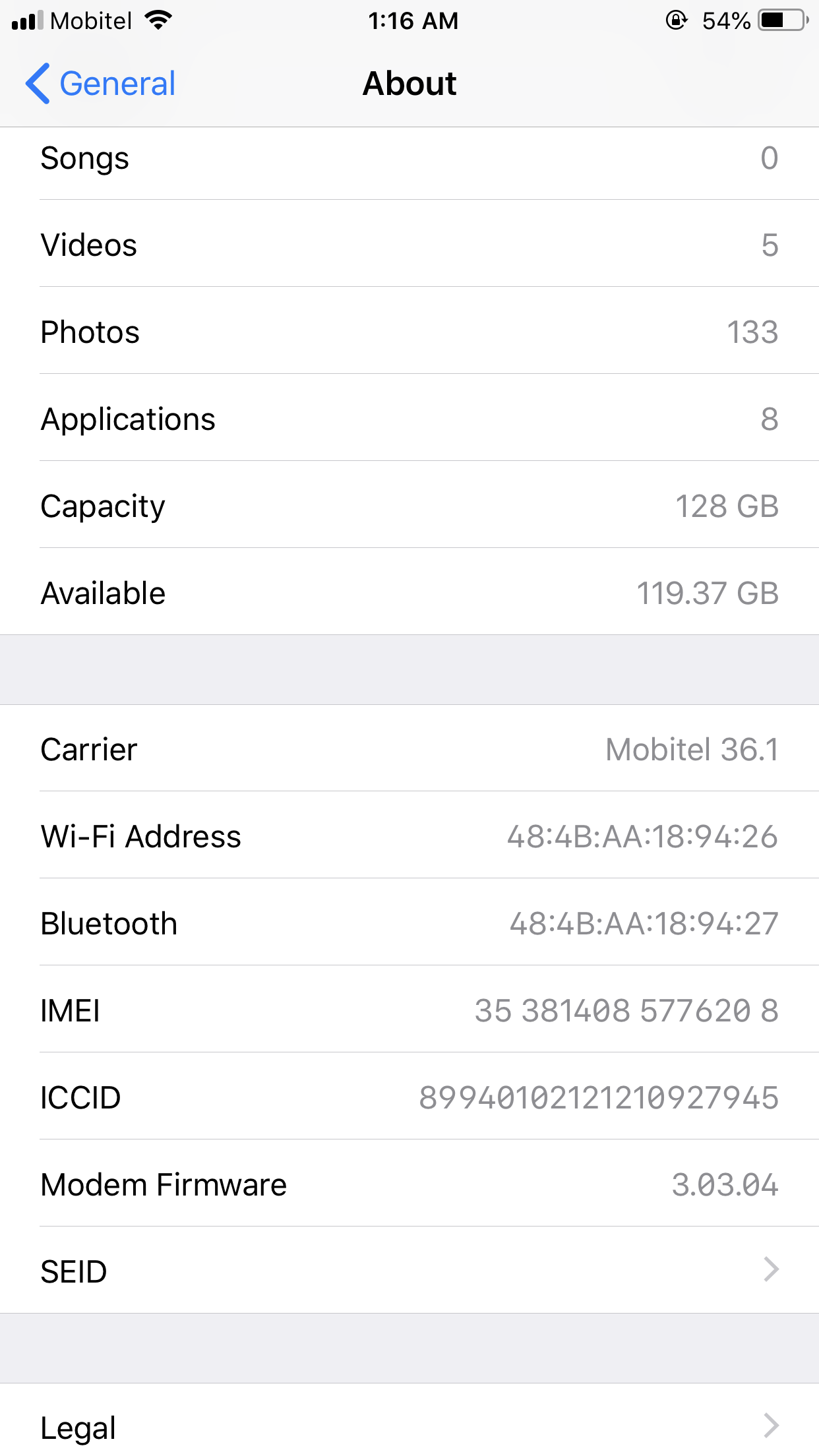
Task: Go back to General settings
Action: coord(100,84)
